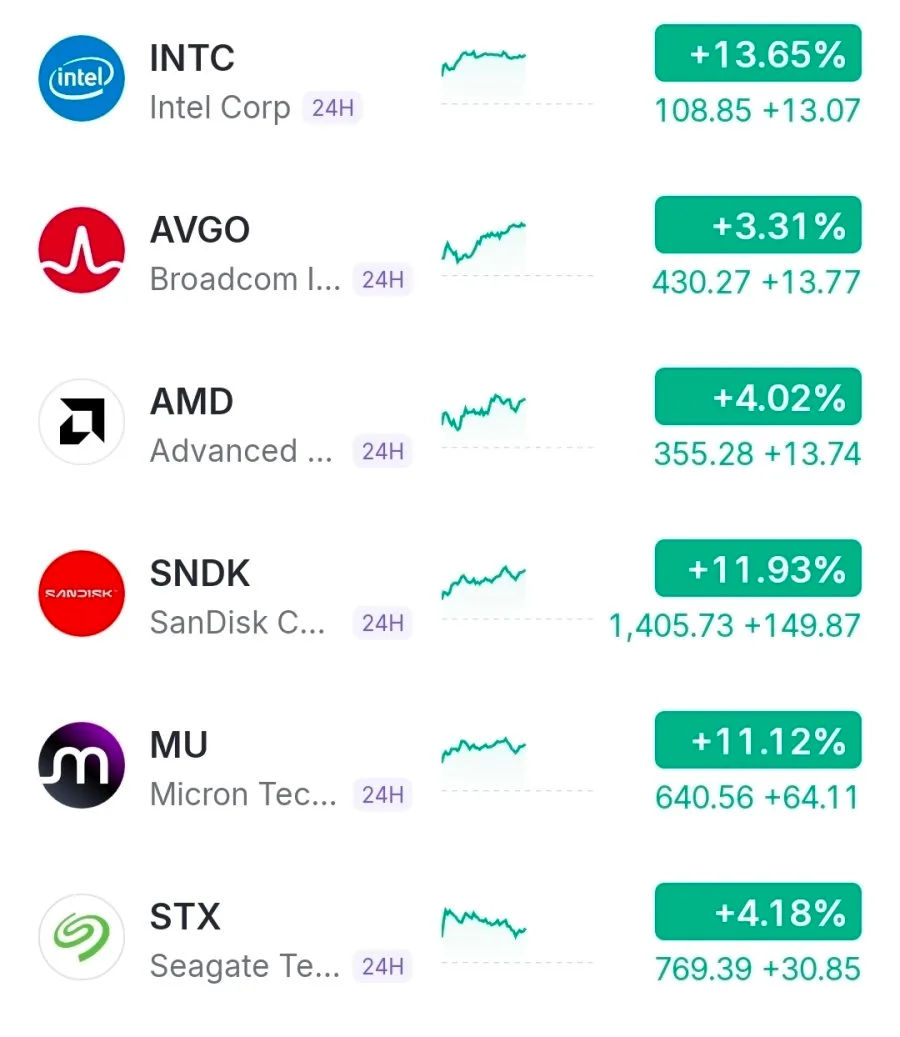
Task: Select the SNDK SanDisk row
Action: (450, 594)
